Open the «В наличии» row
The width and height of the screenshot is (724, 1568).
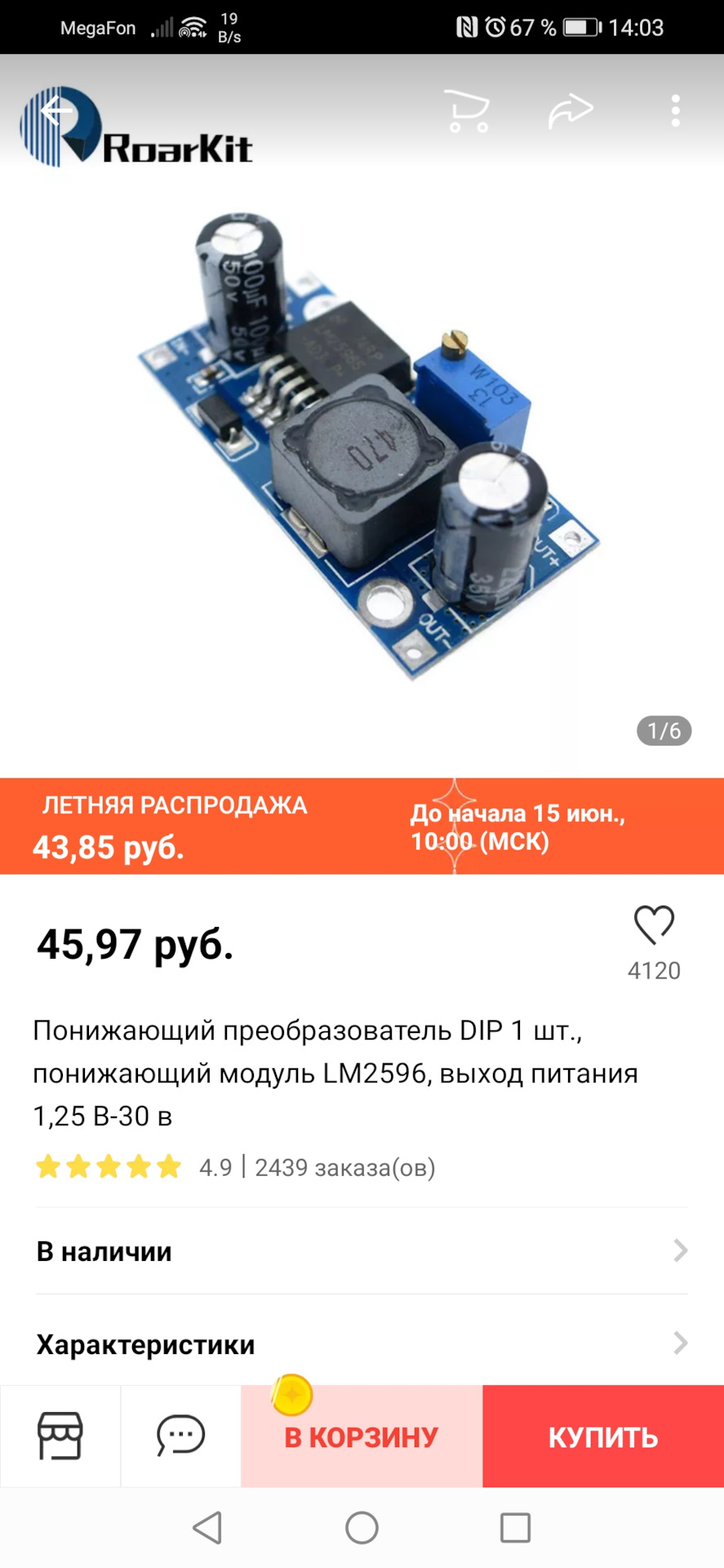coord(362,1251)
